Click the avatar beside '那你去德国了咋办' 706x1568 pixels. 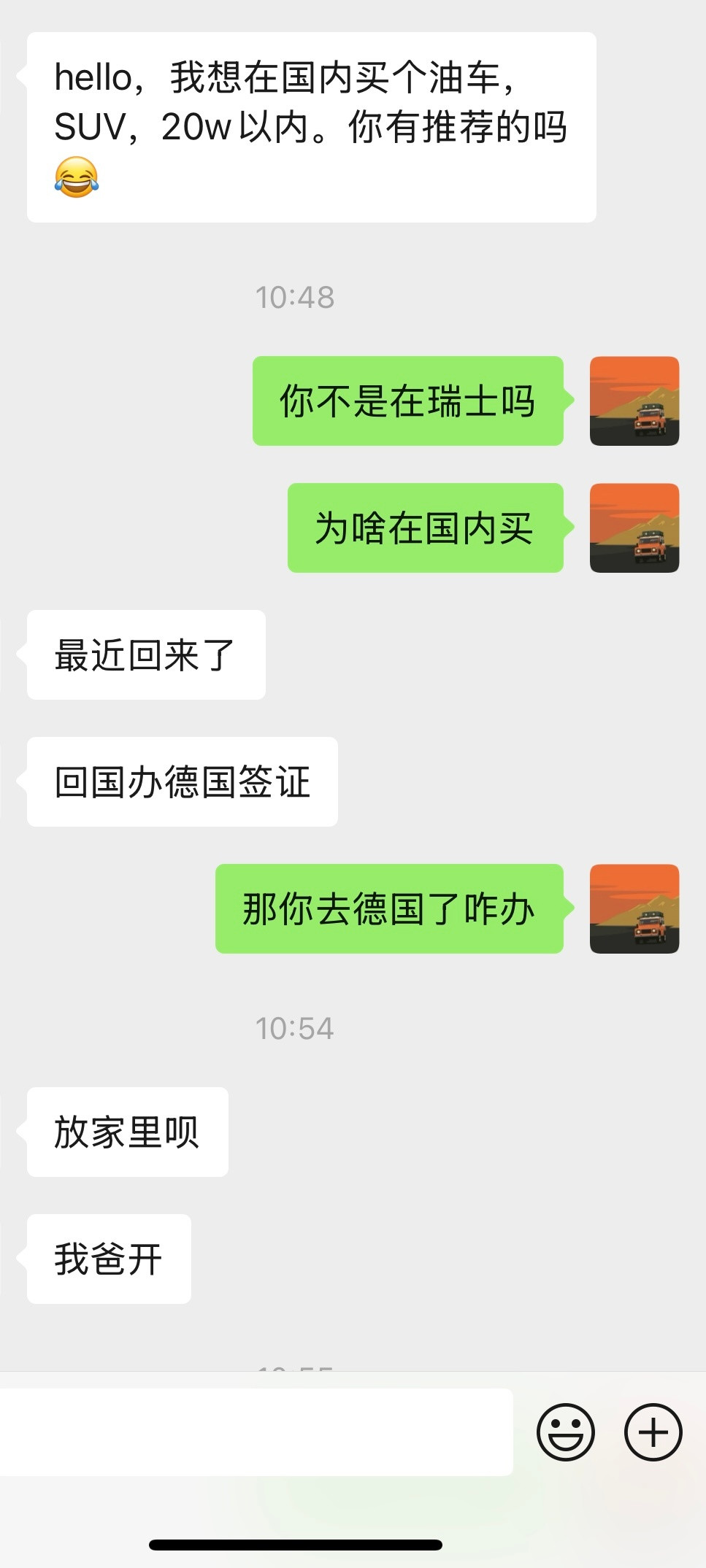click(634, 908)
